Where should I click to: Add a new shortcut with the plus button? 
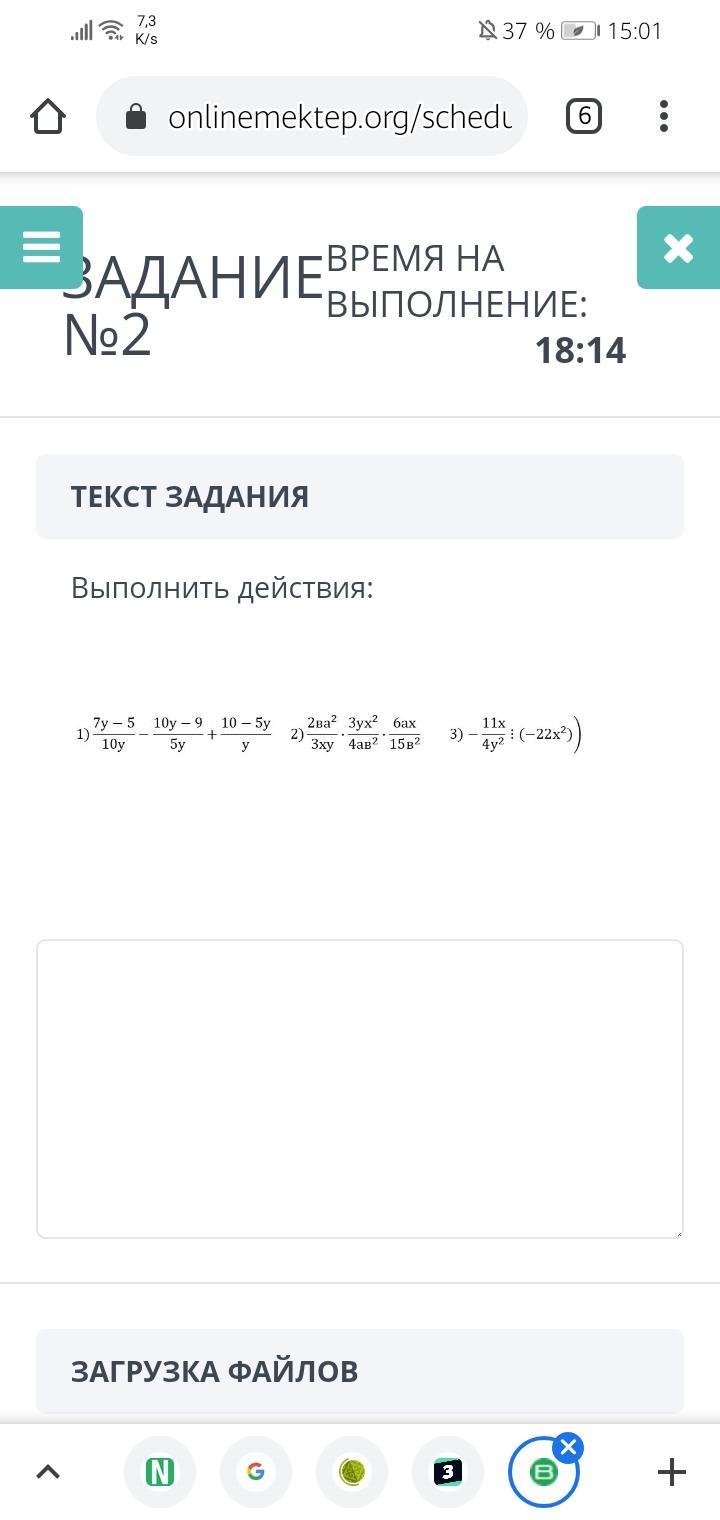(672, 1471)
